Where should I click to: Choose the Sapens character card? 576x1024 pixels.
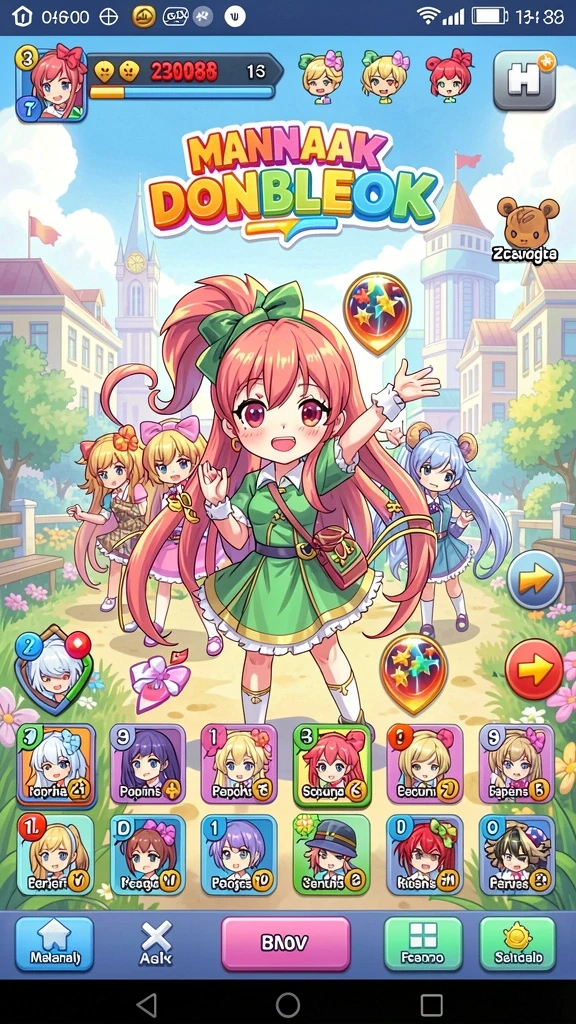pos(517,763)
